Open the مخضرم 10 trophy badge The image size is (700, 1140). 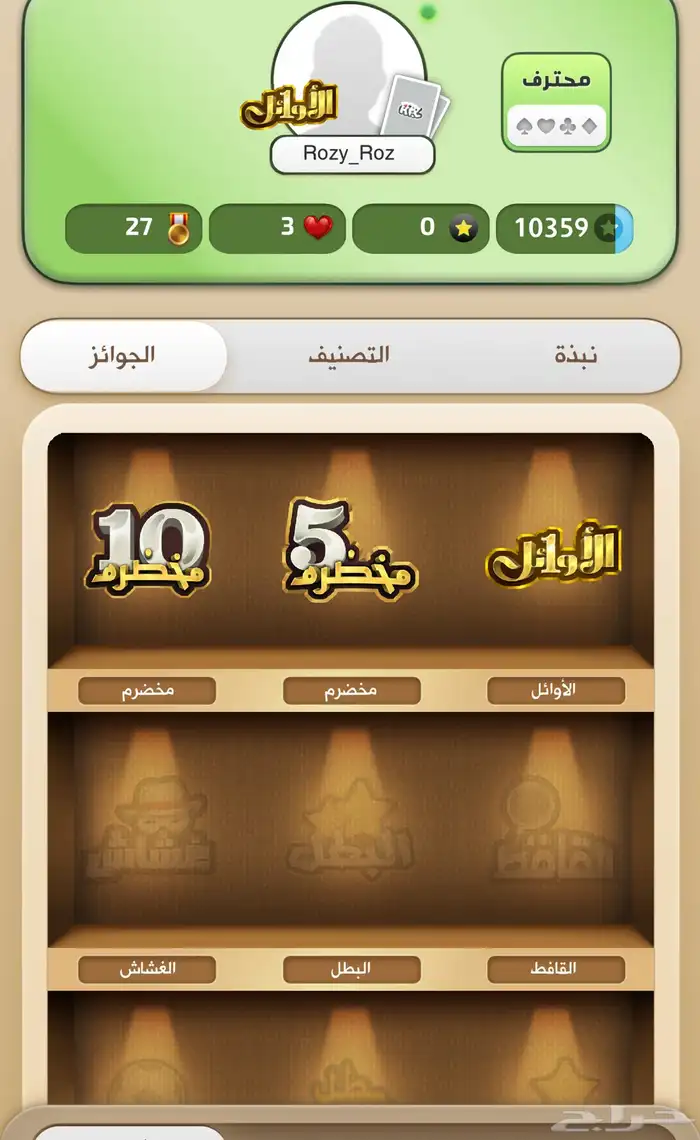(148, 550)
